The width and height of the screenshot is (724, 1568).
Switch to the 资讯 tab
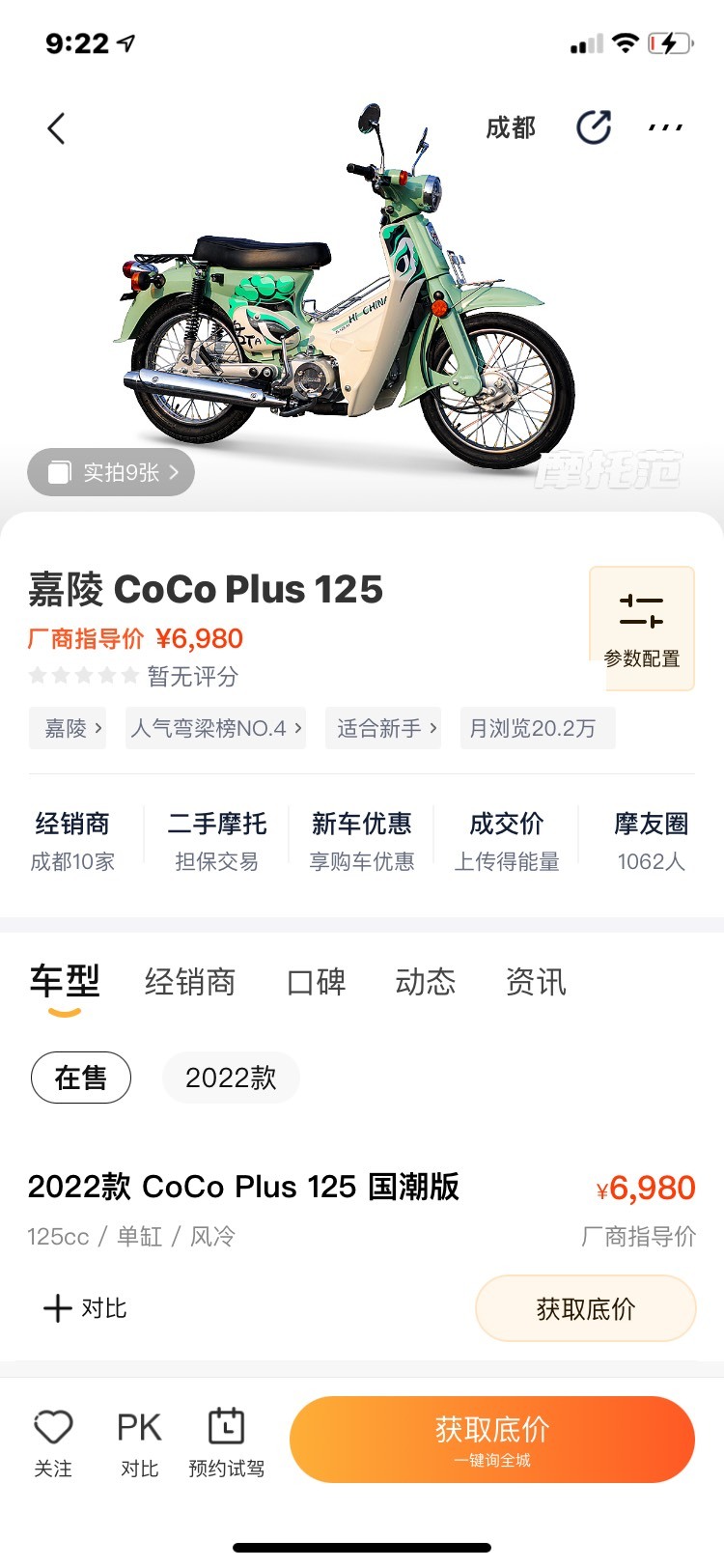pos(536,982)
